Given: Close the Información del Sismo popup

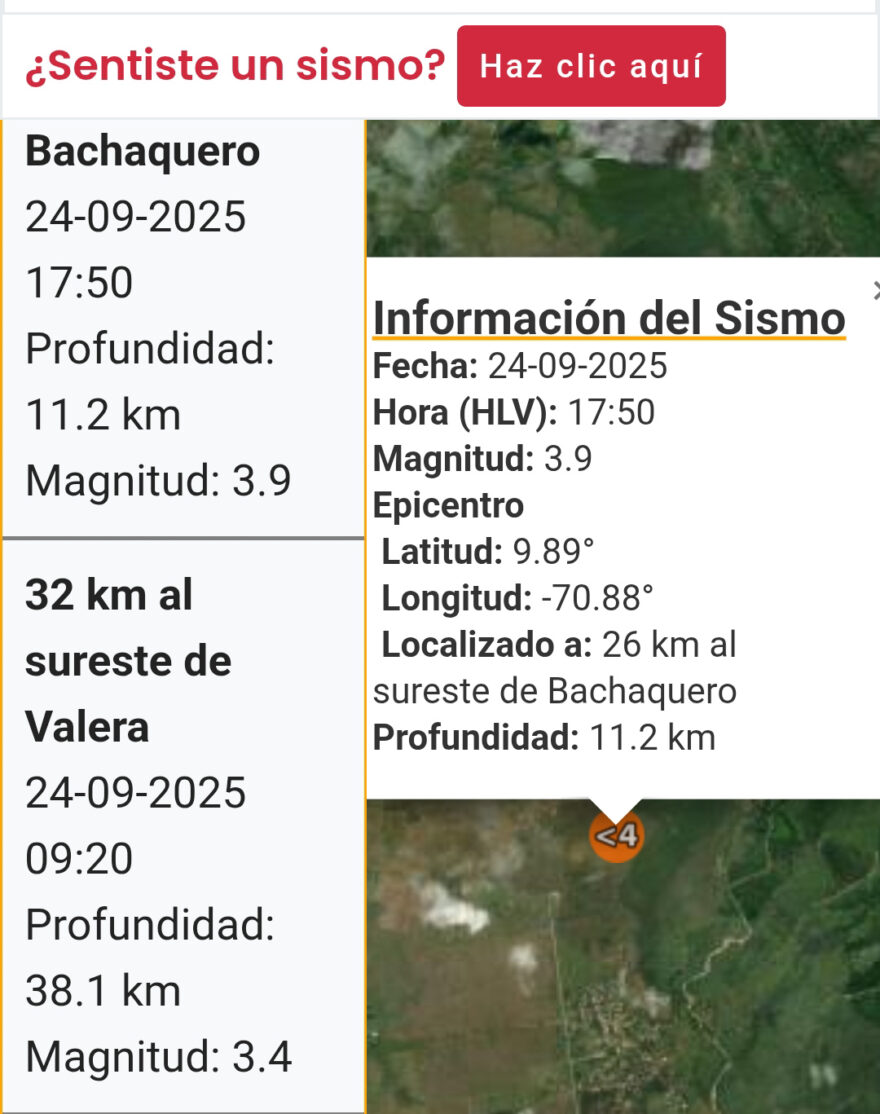Looking at the screenshot, I should (x=875, y=291).
